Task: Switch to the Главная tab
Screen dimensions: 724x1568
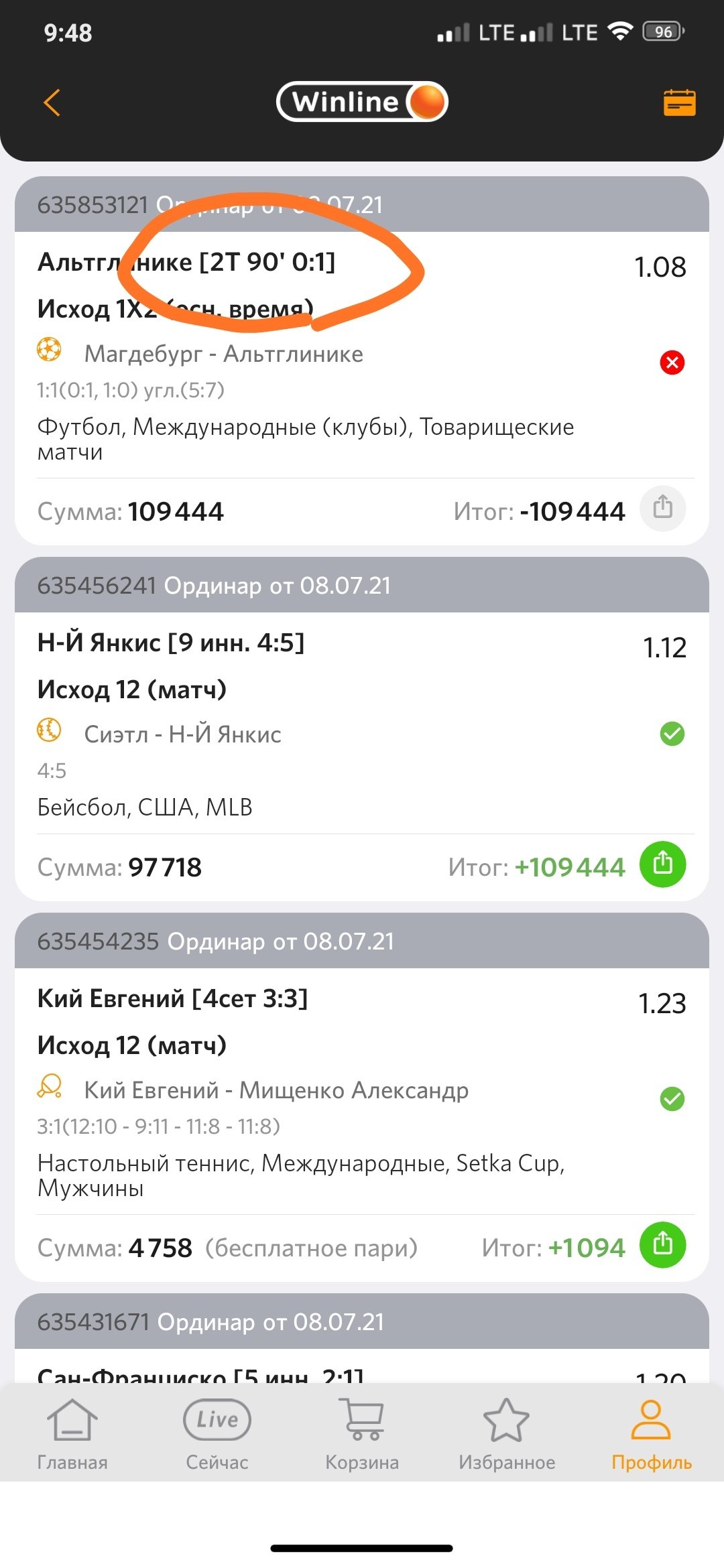Action: point(72,1434)
